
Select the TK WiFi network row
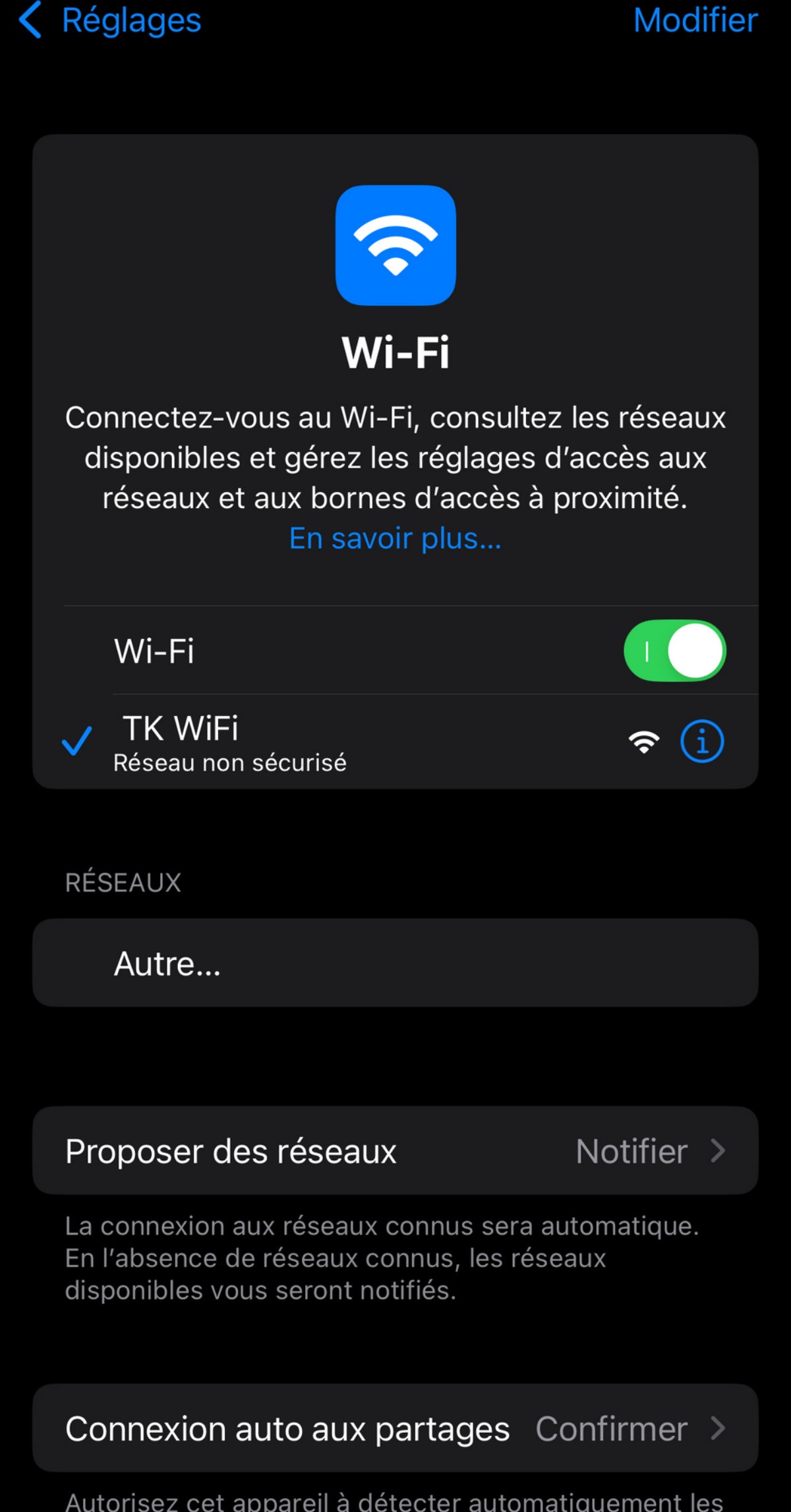[x=330, y=742]
